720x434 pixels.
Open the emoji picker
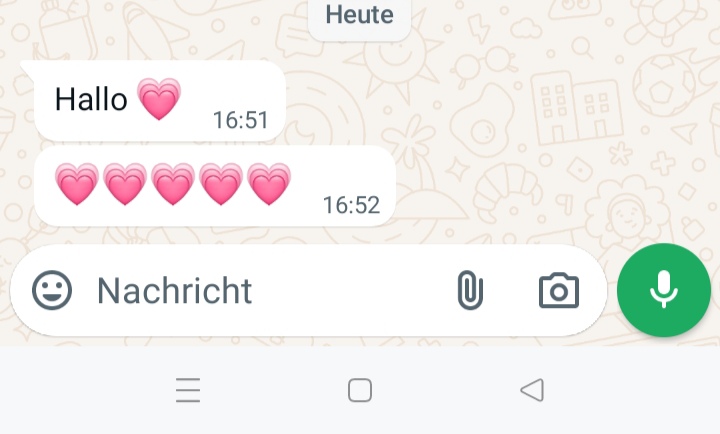pyautogui.click(x=52, y=291)
